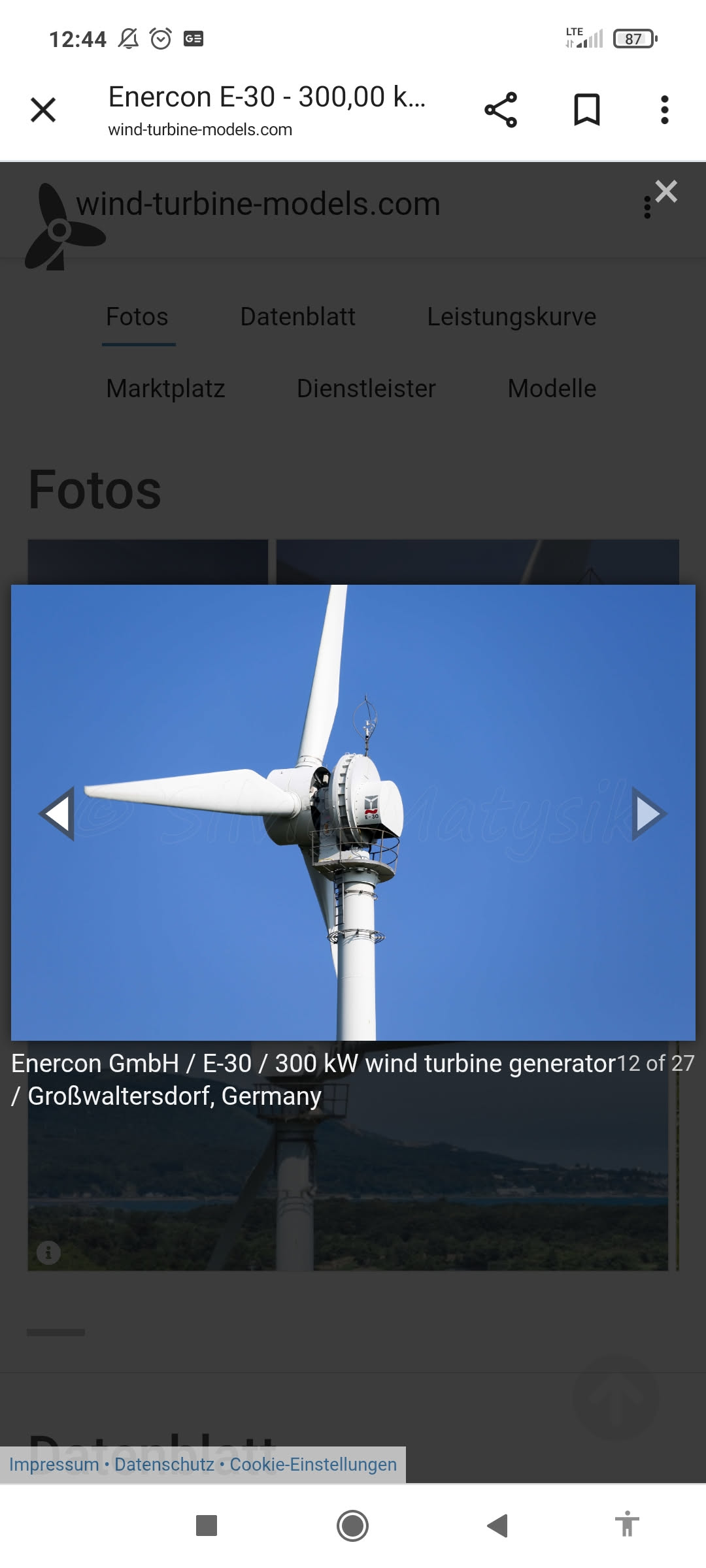
Task: Go to the home screen
Action: [x=352, y=1526]
